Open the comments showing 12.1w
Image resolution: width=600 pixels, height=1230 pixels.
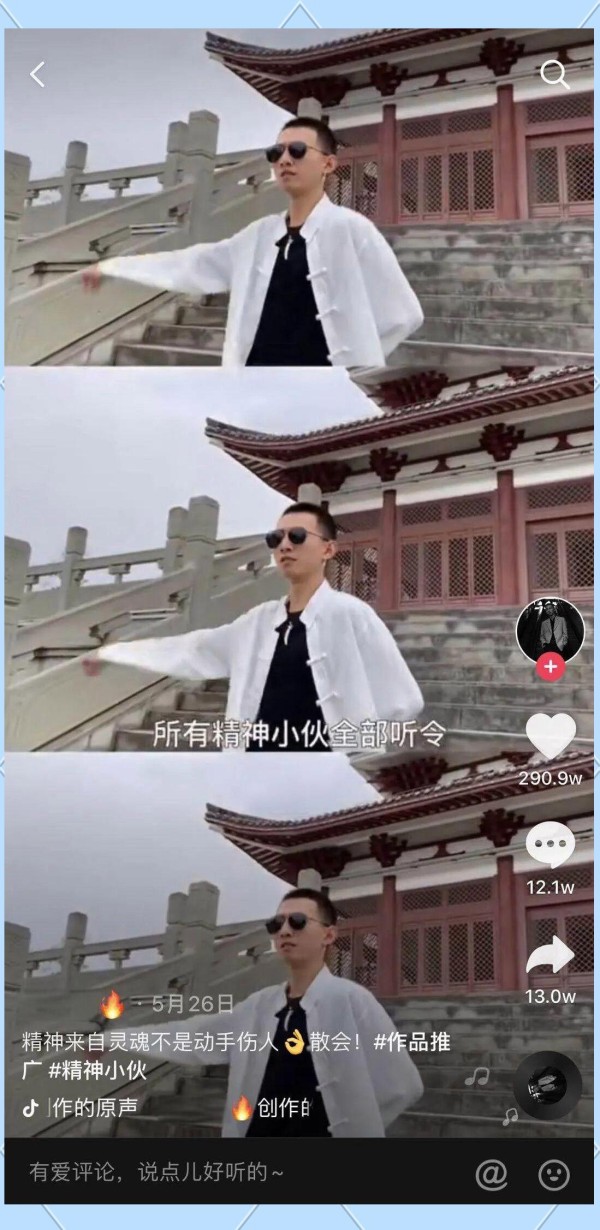[550, 849]
